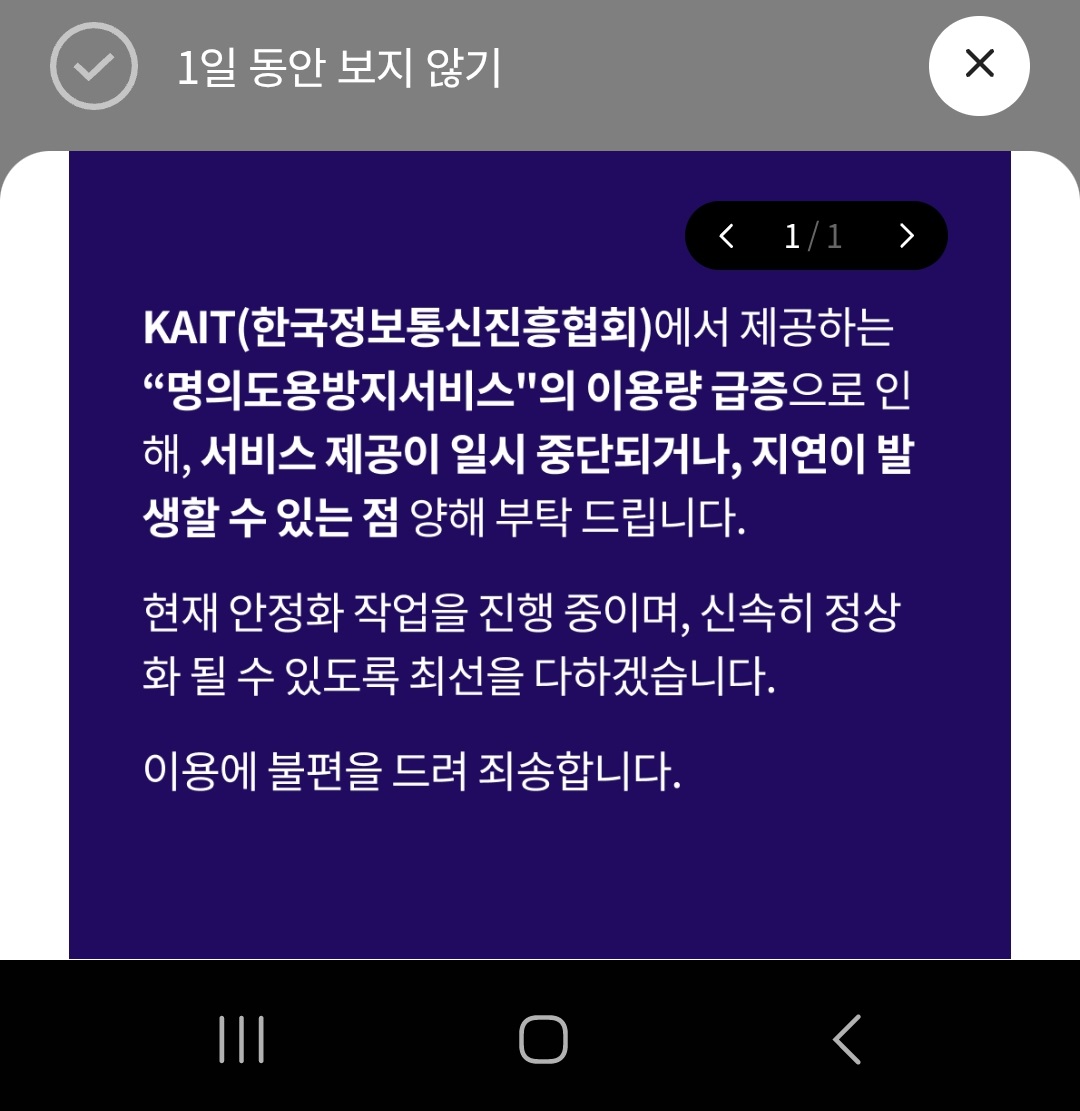Image resolution: width=1080 pixels, height=1111 pixels.
Task: Go to the next notice slide
Action: coord(906,236)
